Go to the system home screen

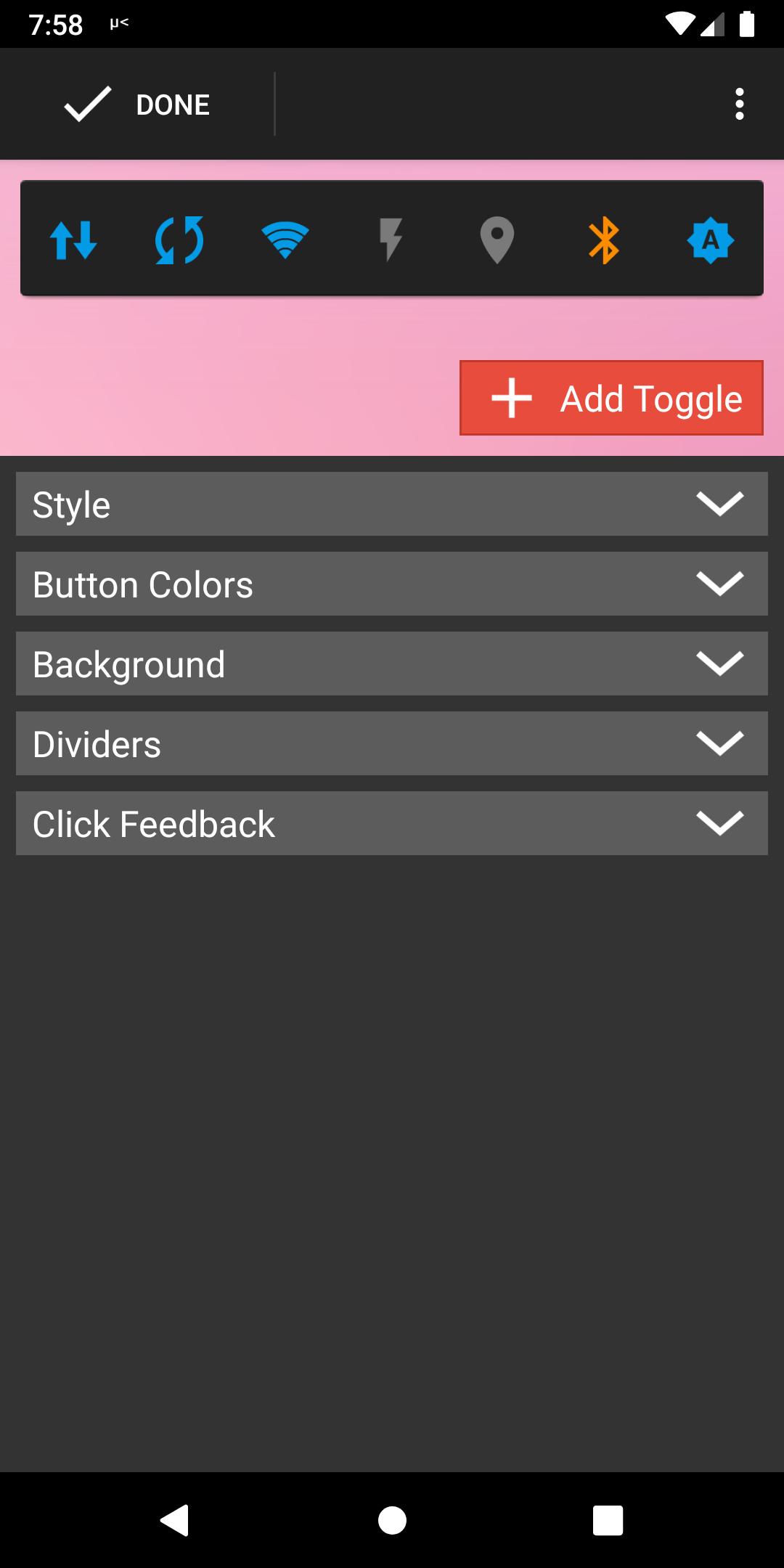(x=392, y=1520)
